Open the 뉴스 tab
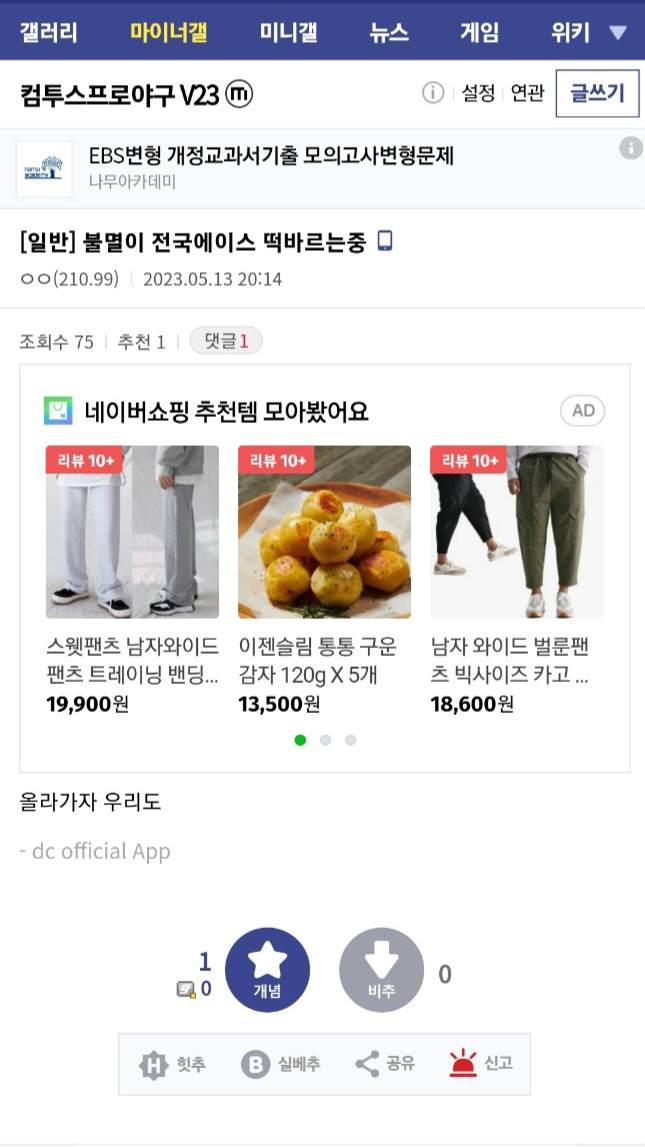The width and height of the screenshot is (645, 1147). click(389, 32)
